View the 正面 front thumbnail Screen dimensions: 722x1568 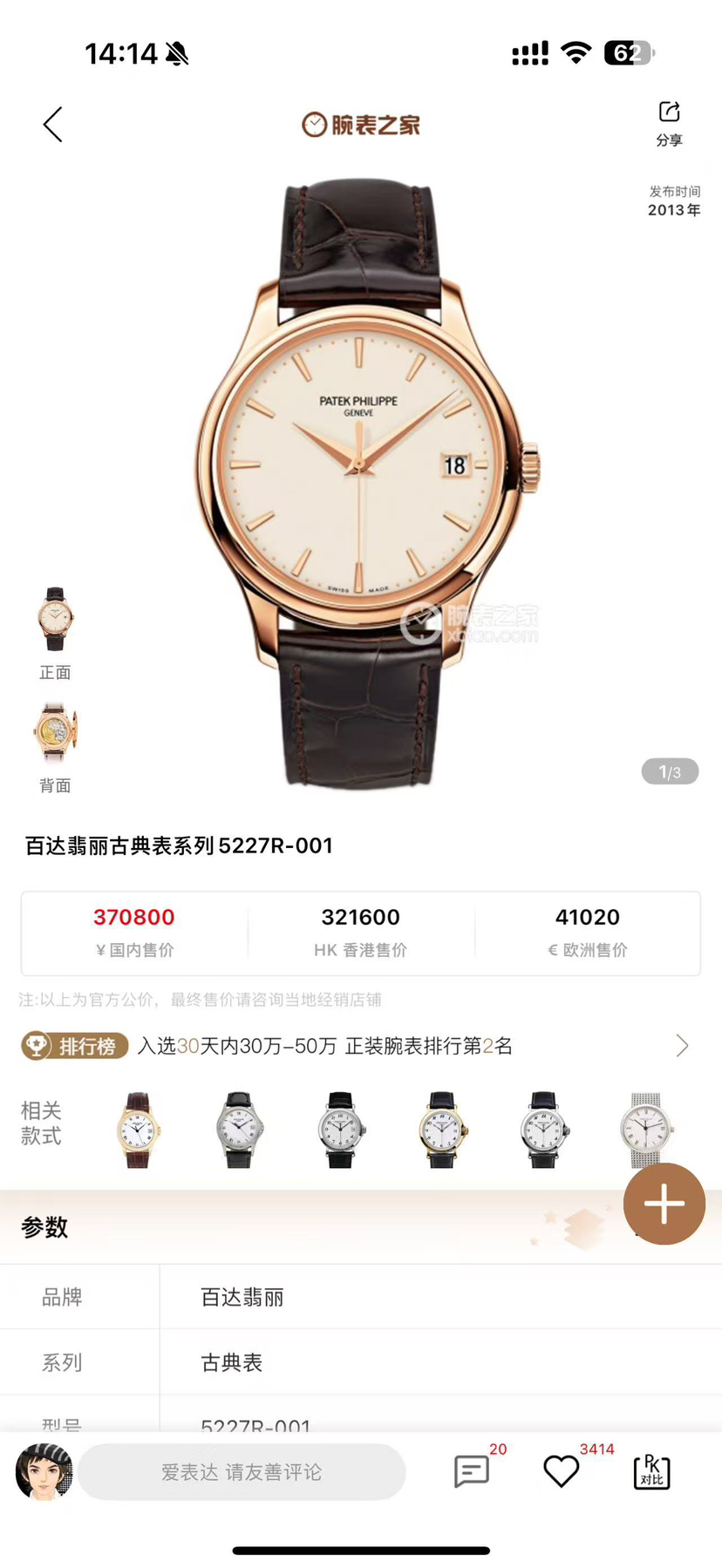tap(55, 620)
